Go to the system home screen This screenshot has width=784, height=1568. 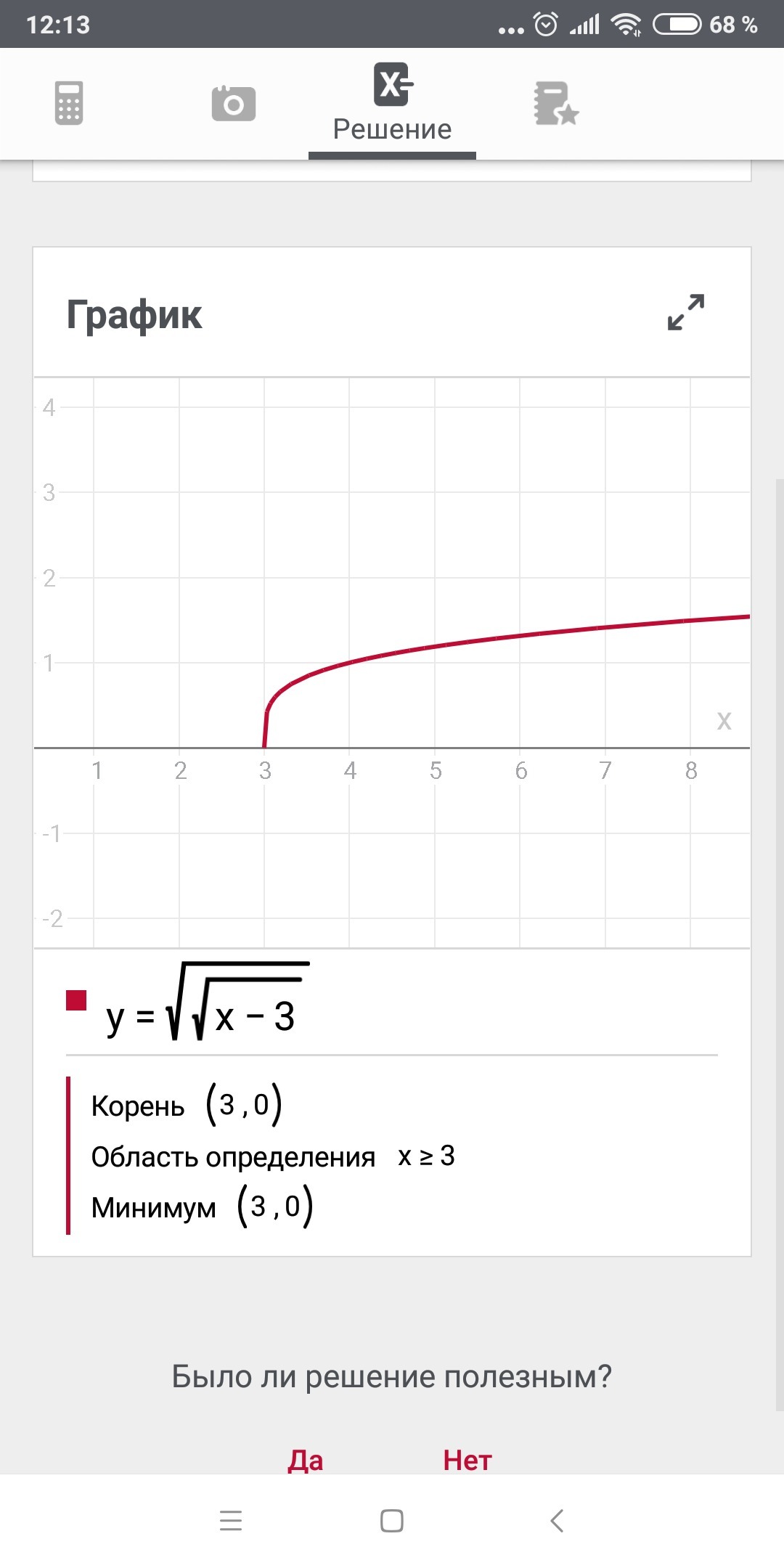coord(392,1520)
